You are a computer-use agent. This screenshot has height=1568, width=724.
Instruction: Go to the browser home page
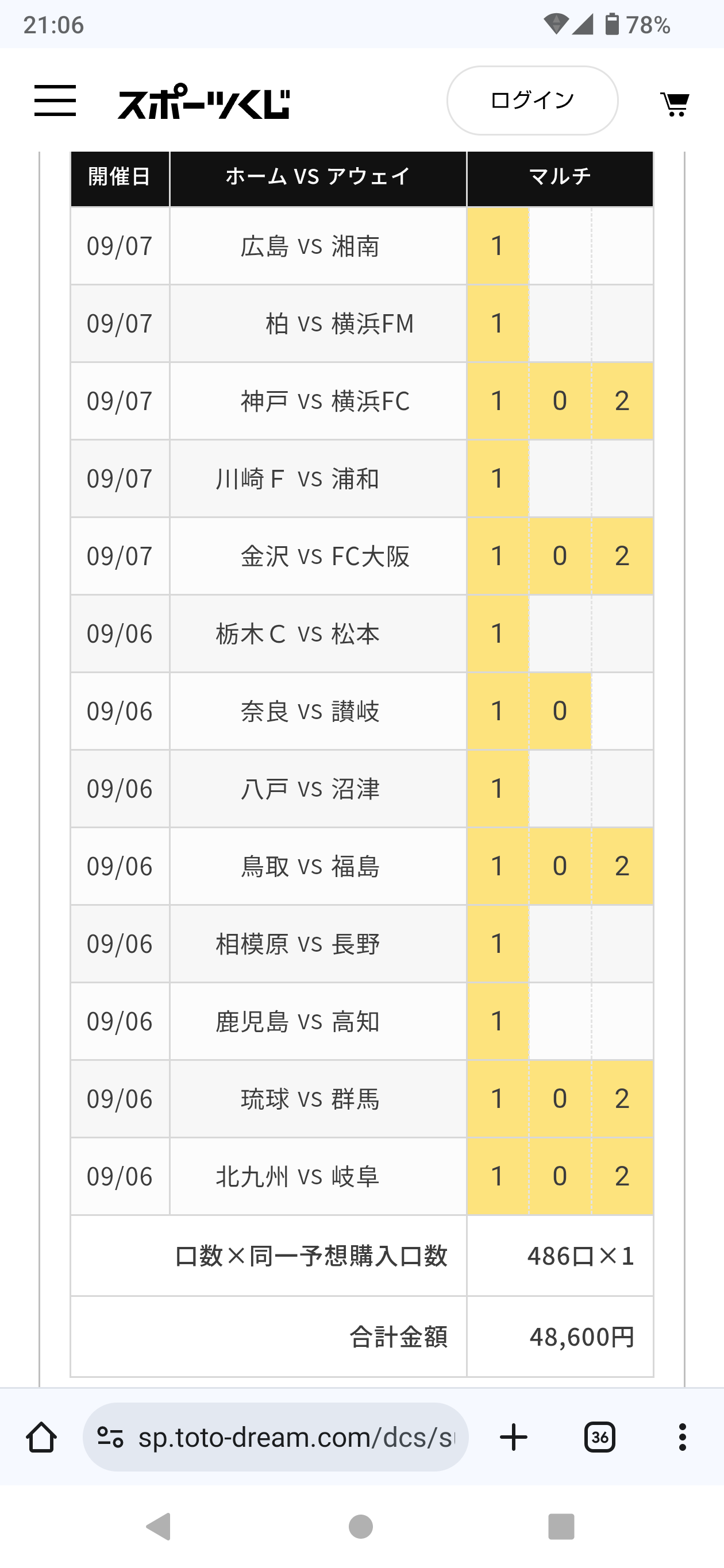41,1437
